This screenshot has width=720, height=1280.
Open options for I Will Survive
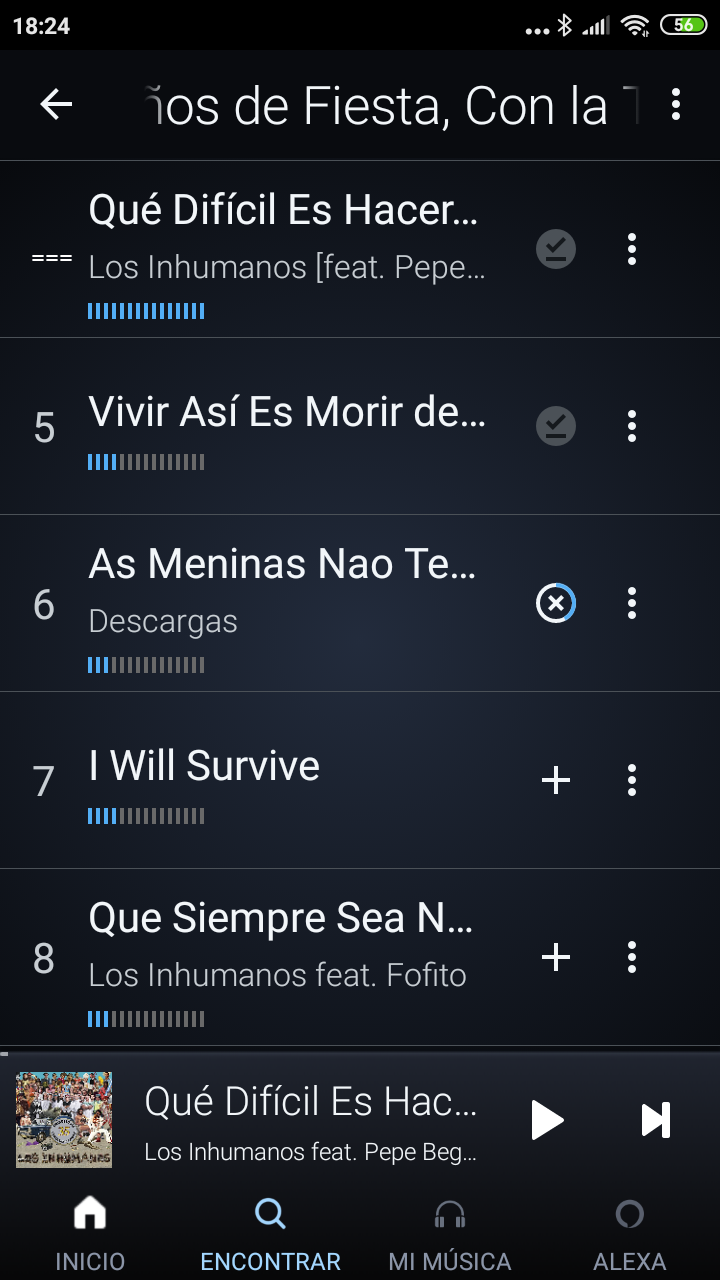pyautogui.click(x=632, y=780)
